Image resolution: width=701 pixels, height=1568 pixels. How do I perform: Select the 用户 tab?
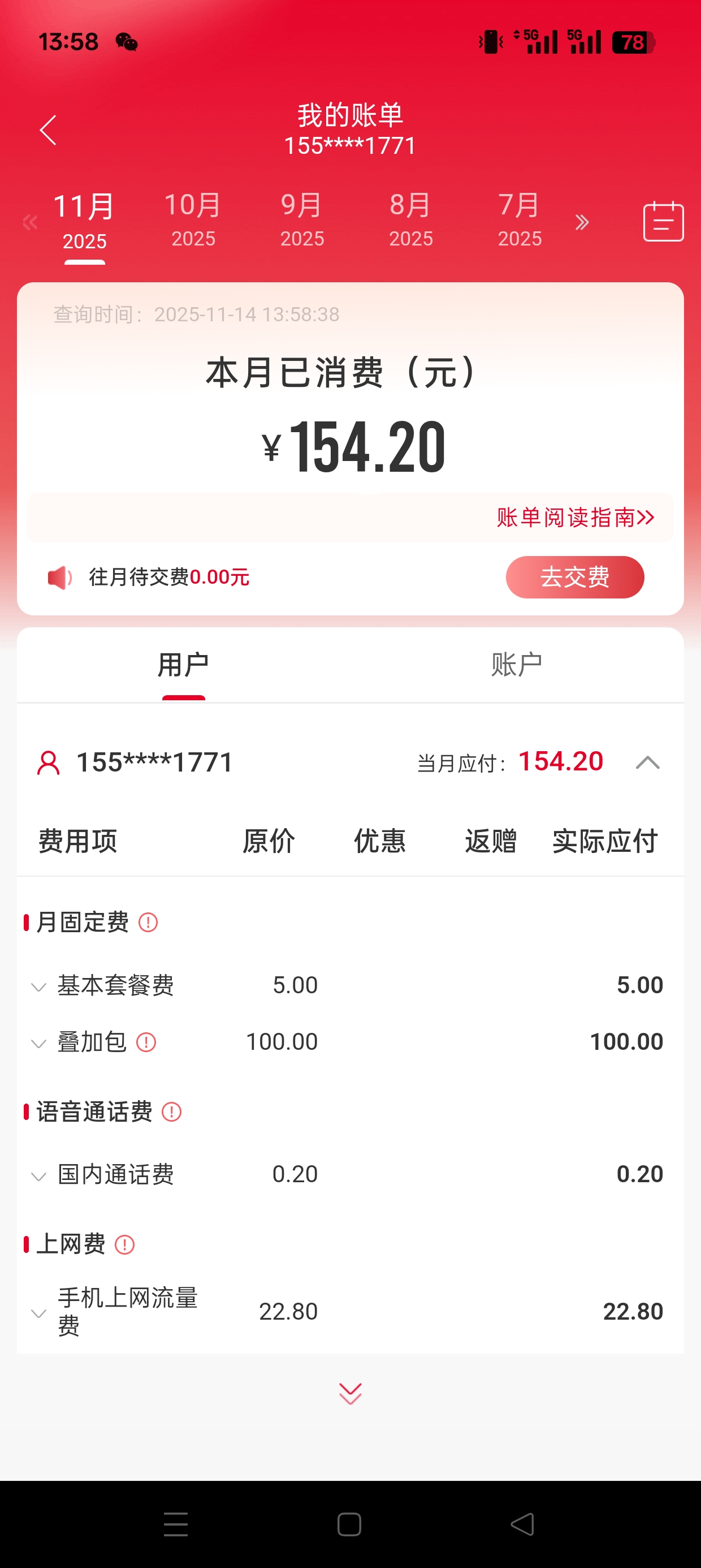pos(183,664)
